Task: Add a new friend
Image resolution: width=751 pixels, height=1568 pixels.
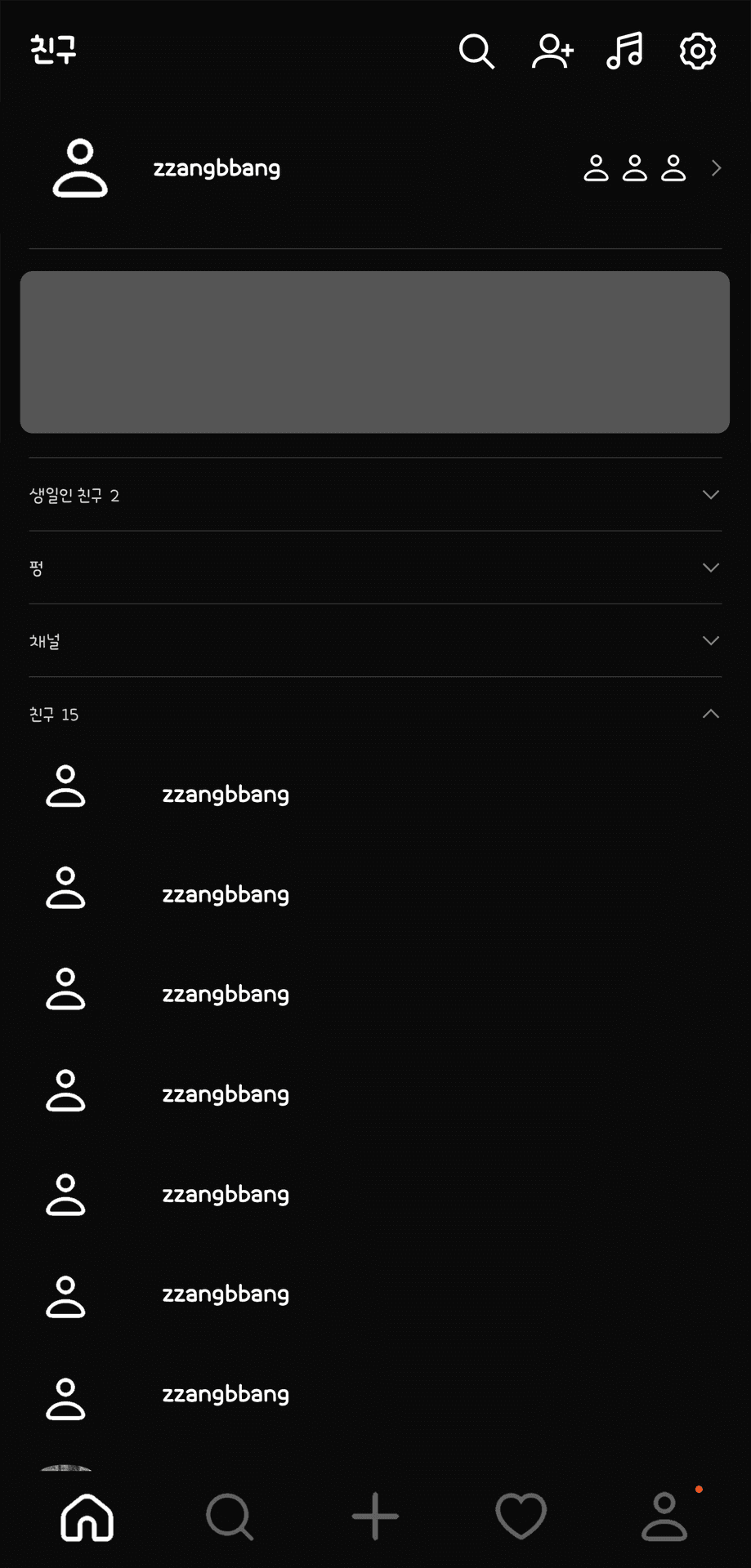Action: click(552, 51)
